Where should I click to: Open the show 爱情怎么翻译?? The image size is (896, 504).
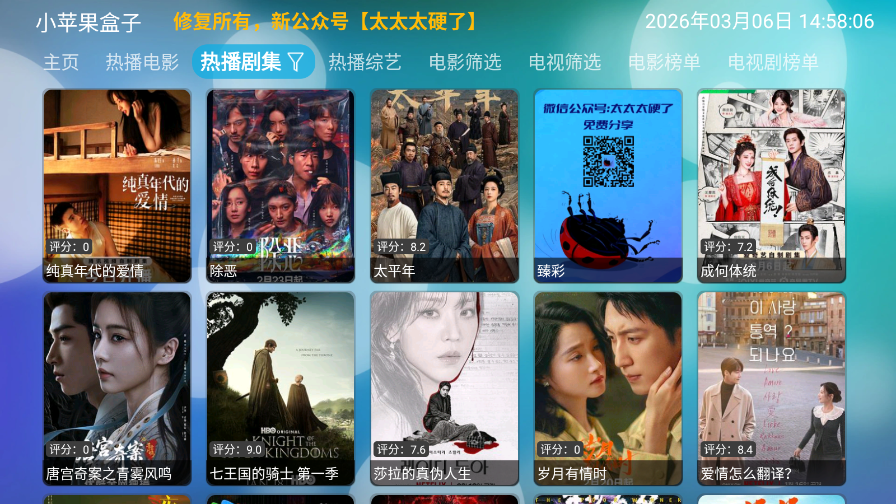(x=771, y=388)
